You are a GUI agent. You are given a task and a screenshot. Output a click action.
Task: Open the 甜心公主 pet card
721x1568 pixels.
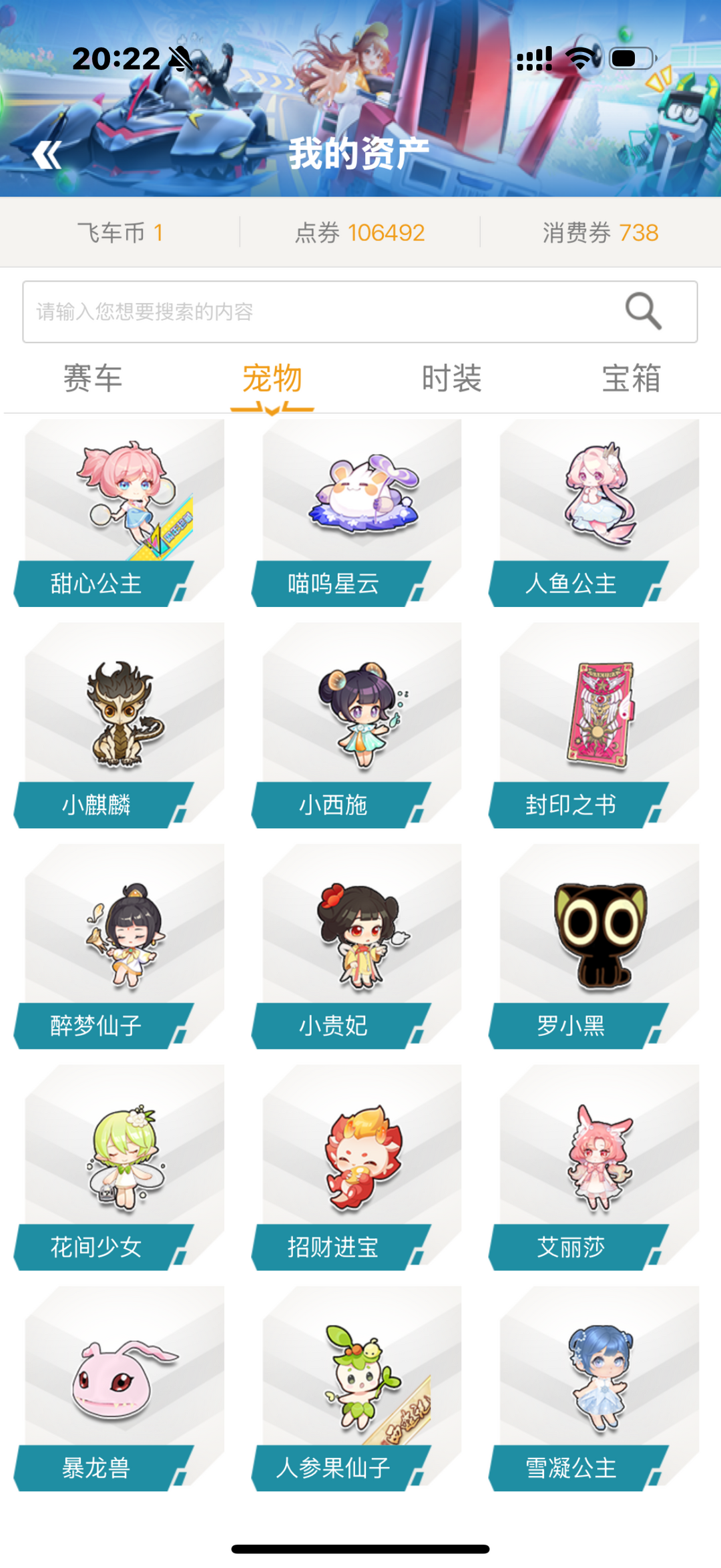pyautogui.click(x=120, y=513)
